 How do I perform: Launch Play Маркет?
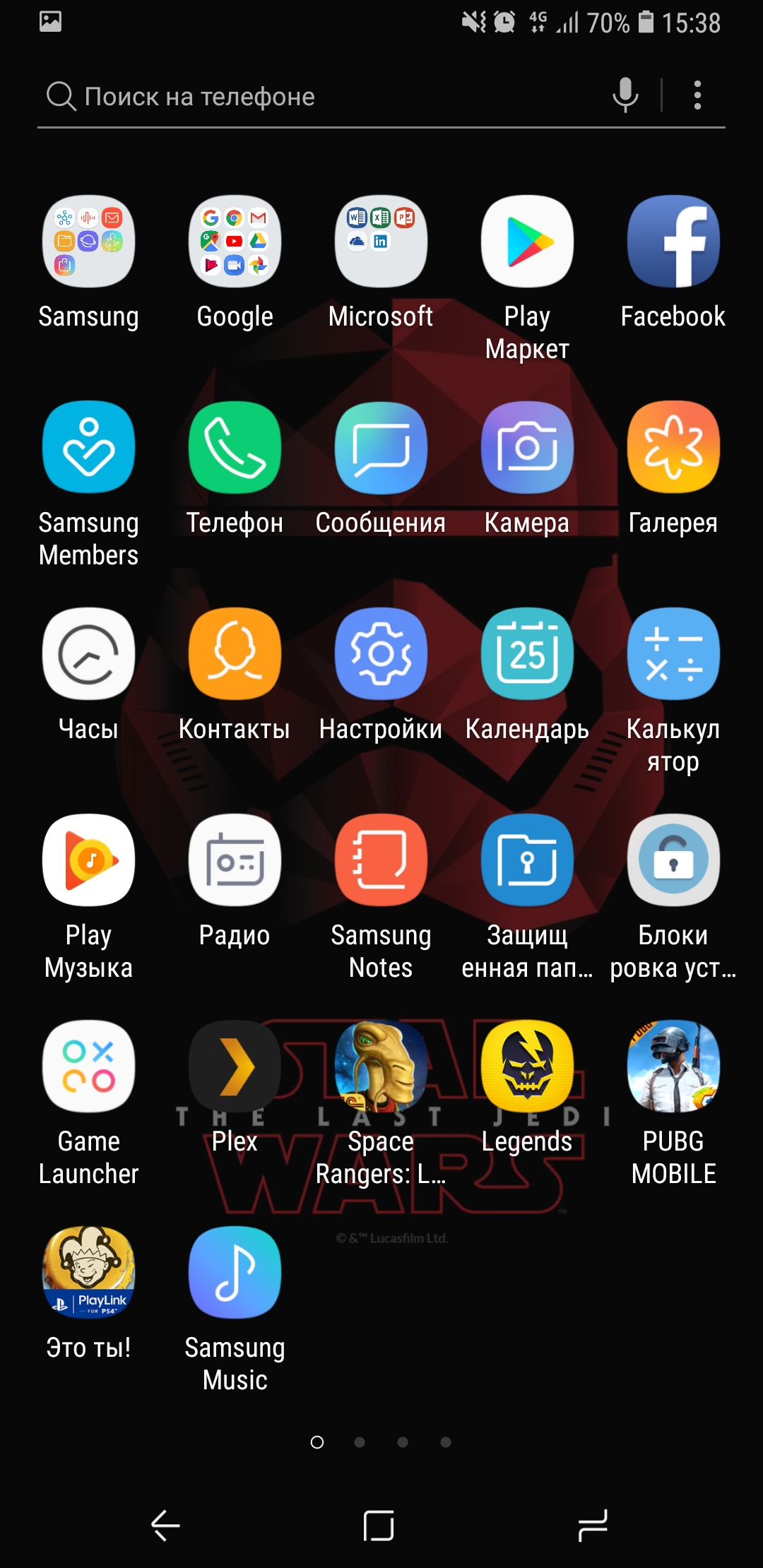[x=527, y=242]
